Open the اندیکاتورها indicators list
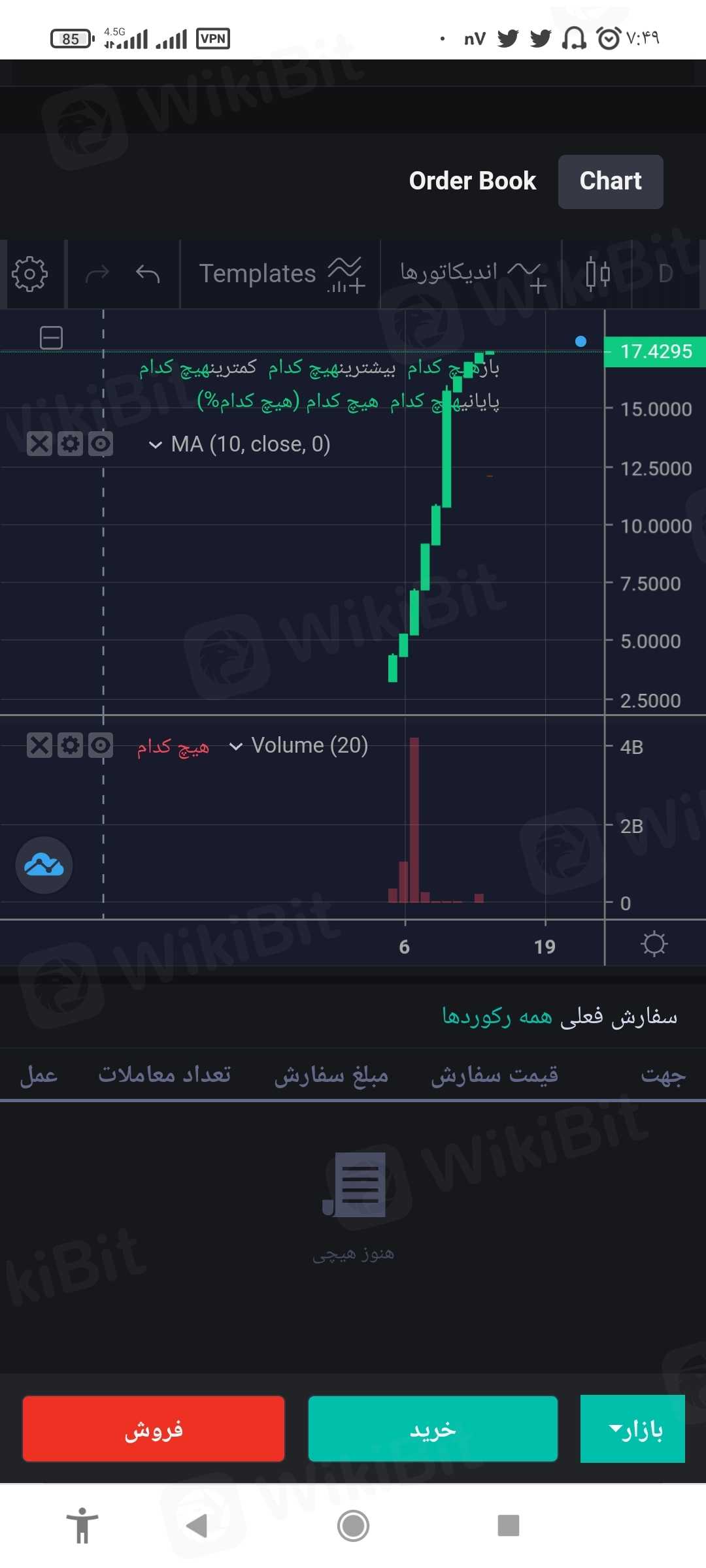Screen dimensions: 706x1568 click(471, 274)
